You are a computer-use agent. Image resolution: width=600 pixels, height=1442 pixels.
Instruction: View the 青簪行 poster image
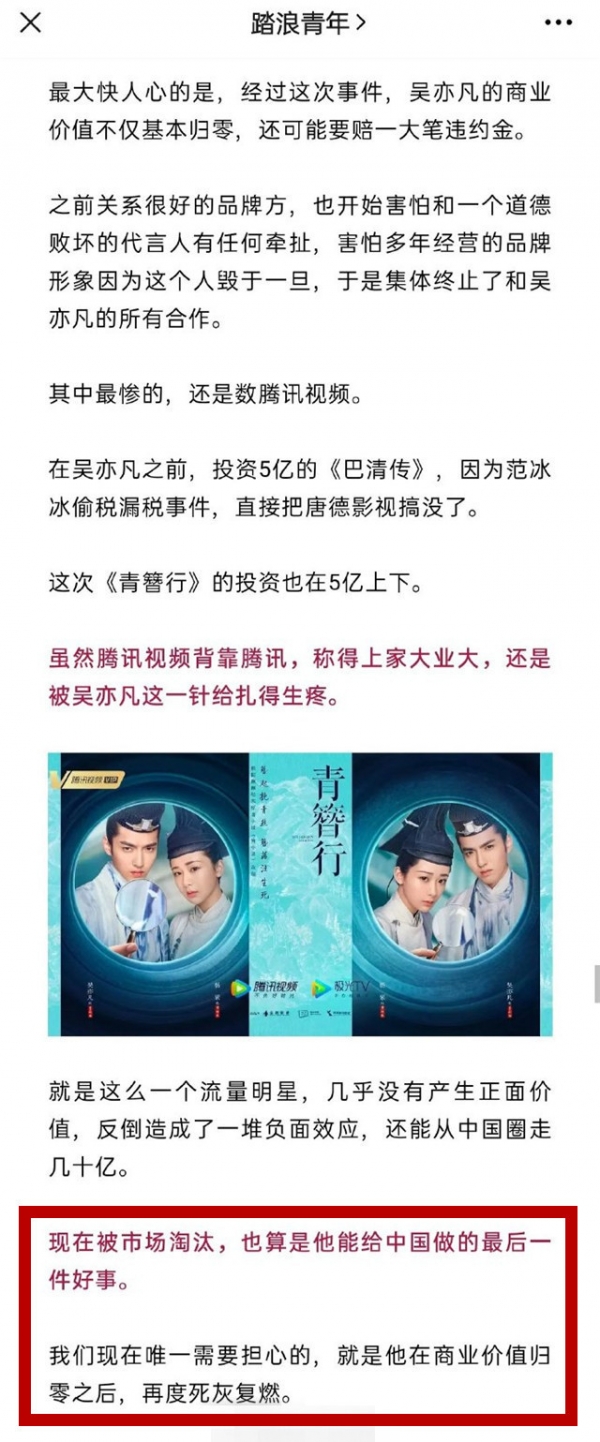pyautogui.click(x=300, y=894)
